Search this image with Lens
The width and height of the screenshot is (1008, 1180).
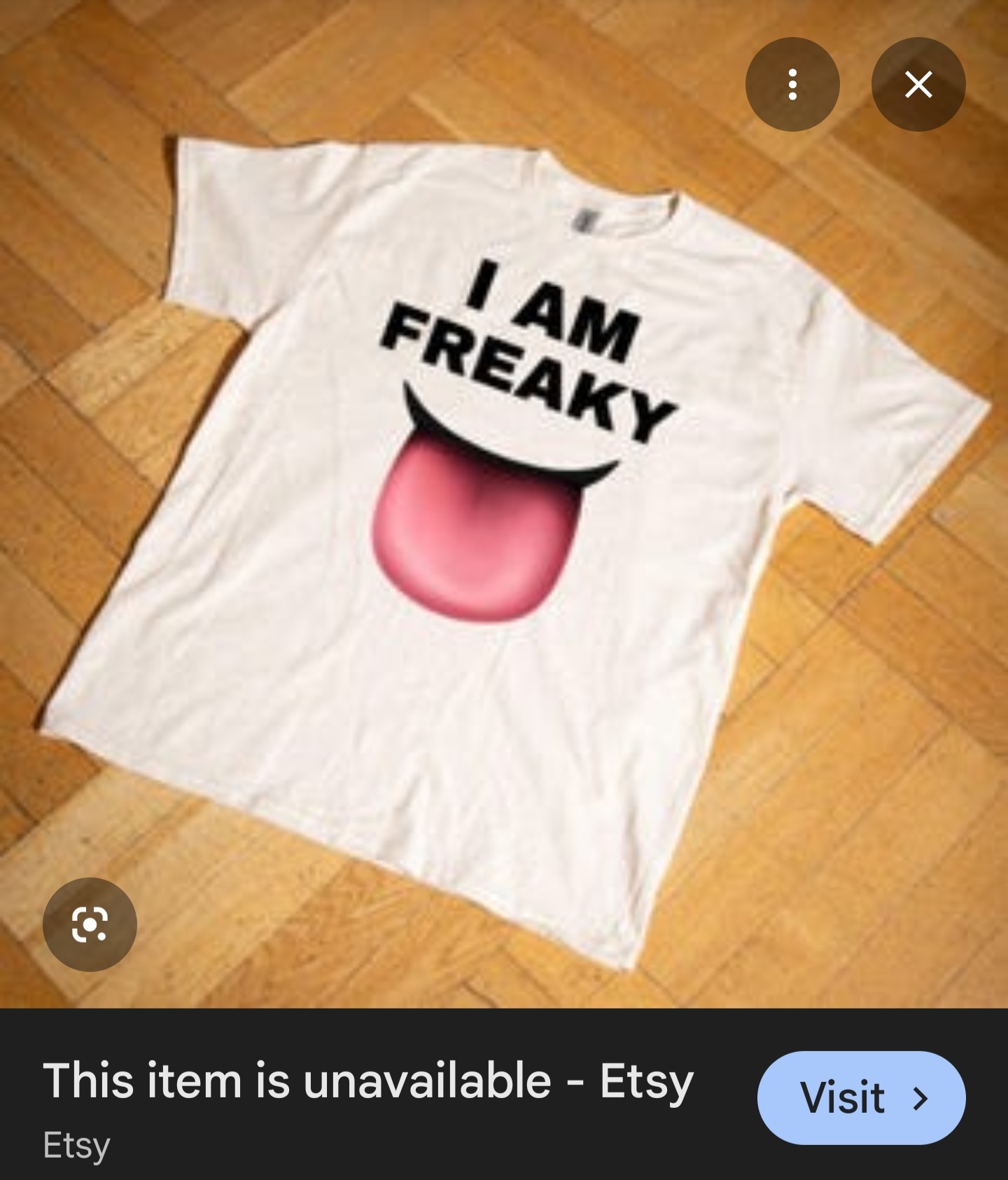coord(90,924)
